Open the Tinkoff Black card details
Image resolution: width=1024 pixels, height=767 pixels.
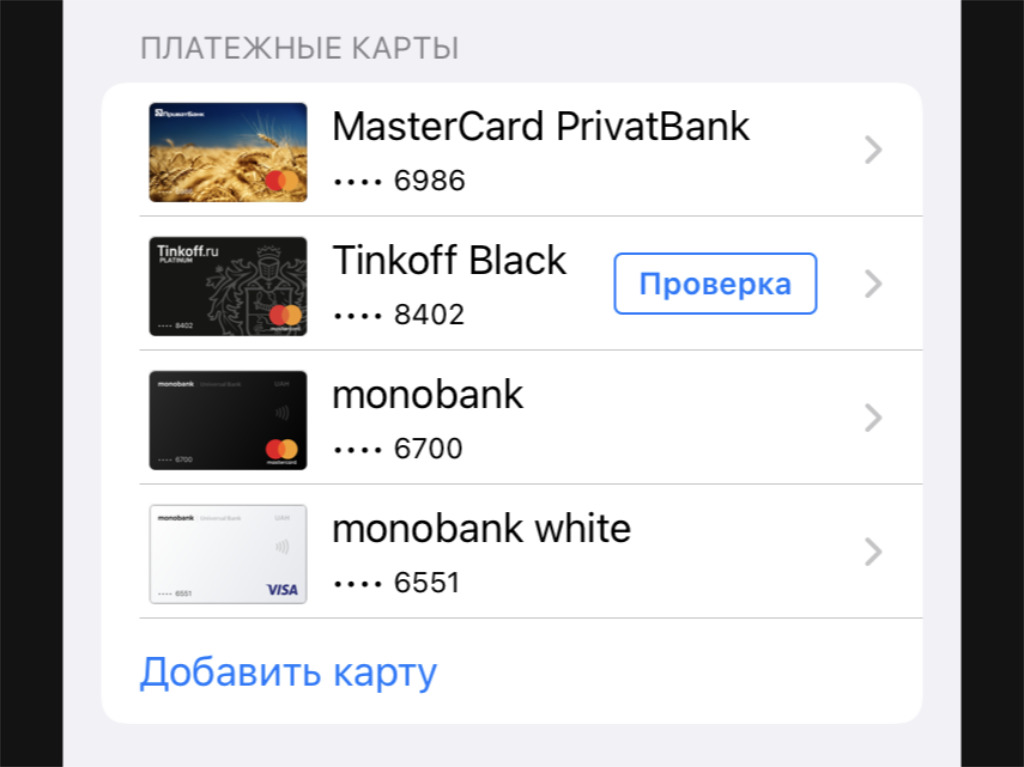450,284
